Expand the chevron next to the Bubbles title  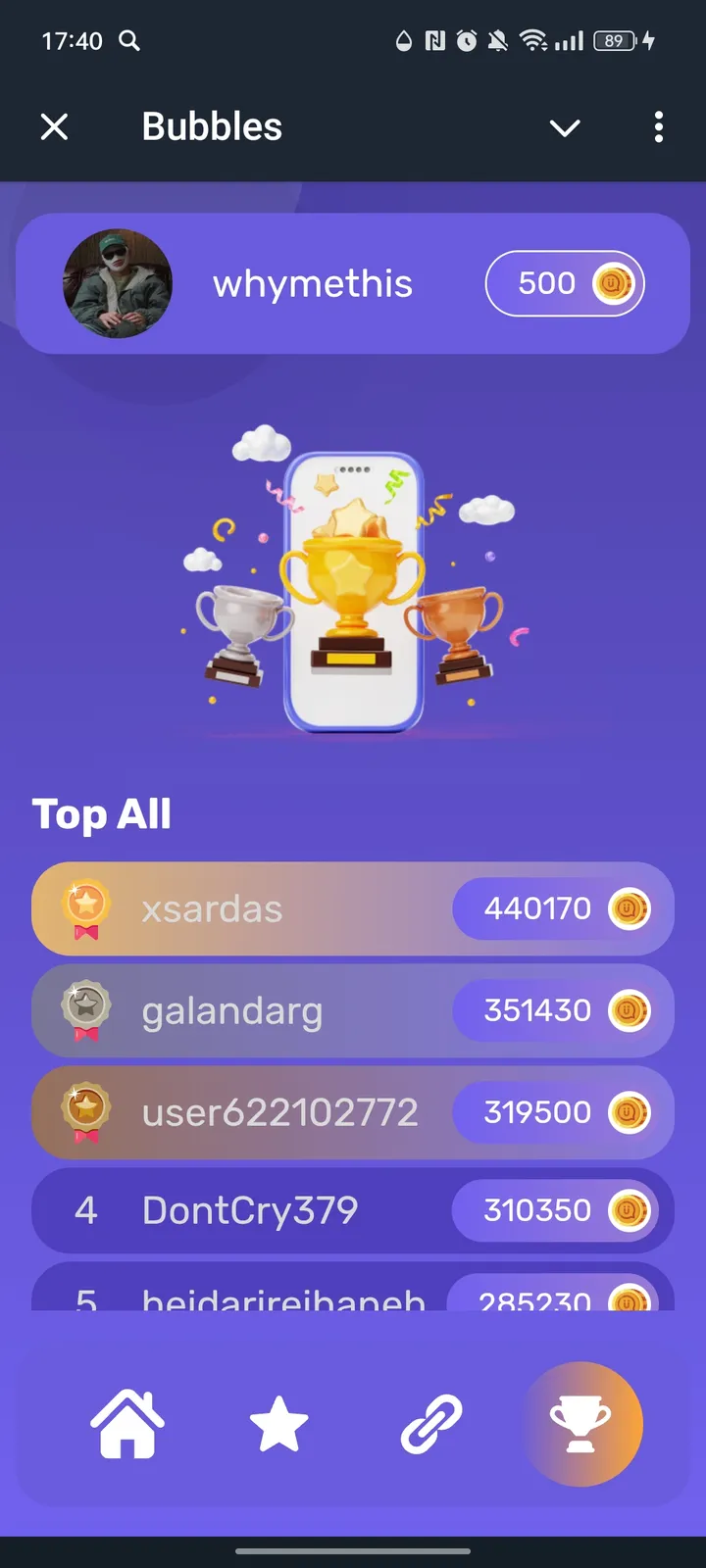tap(565, 127)
